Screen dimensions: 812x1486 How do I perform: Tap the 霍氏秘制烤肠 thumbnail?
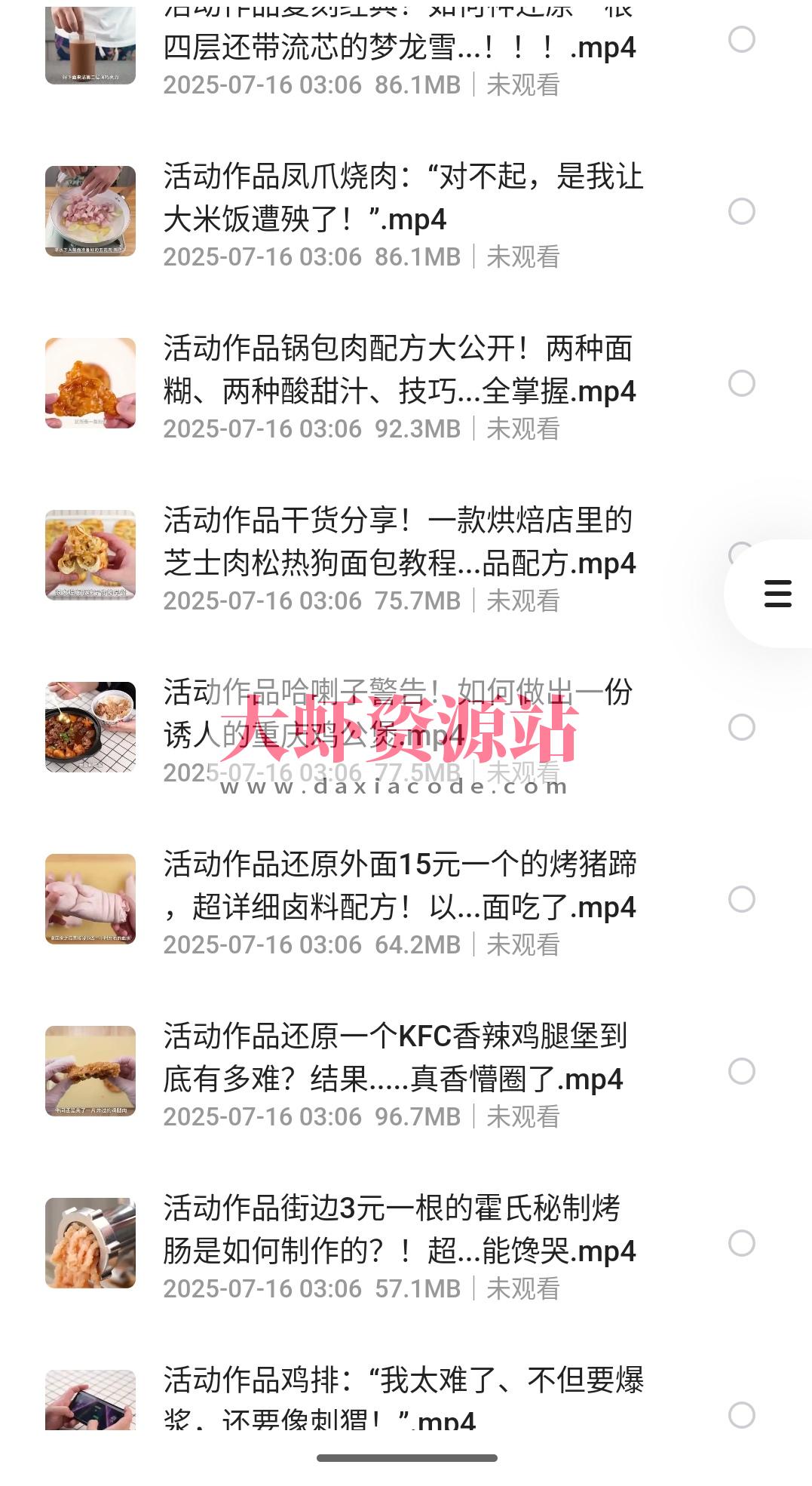pyautogui.click(x=90, y=1243)
